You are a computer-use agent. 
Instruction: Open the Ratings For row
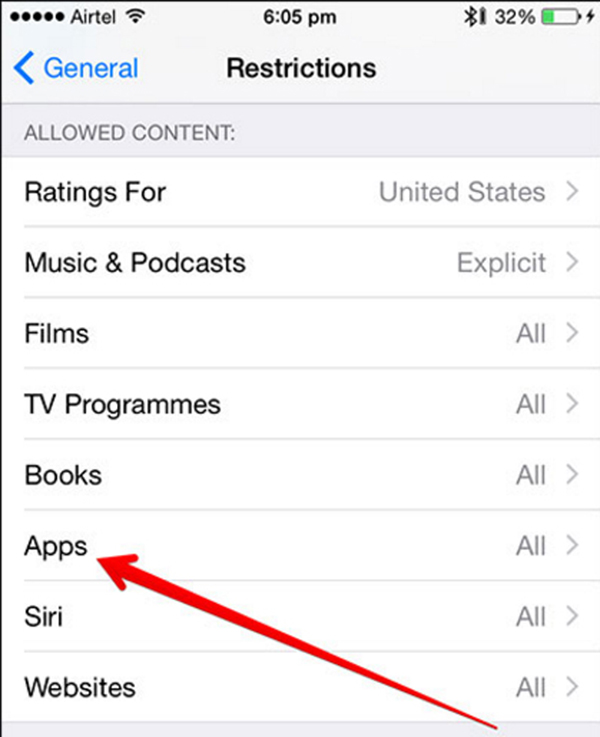pos(301,192)
